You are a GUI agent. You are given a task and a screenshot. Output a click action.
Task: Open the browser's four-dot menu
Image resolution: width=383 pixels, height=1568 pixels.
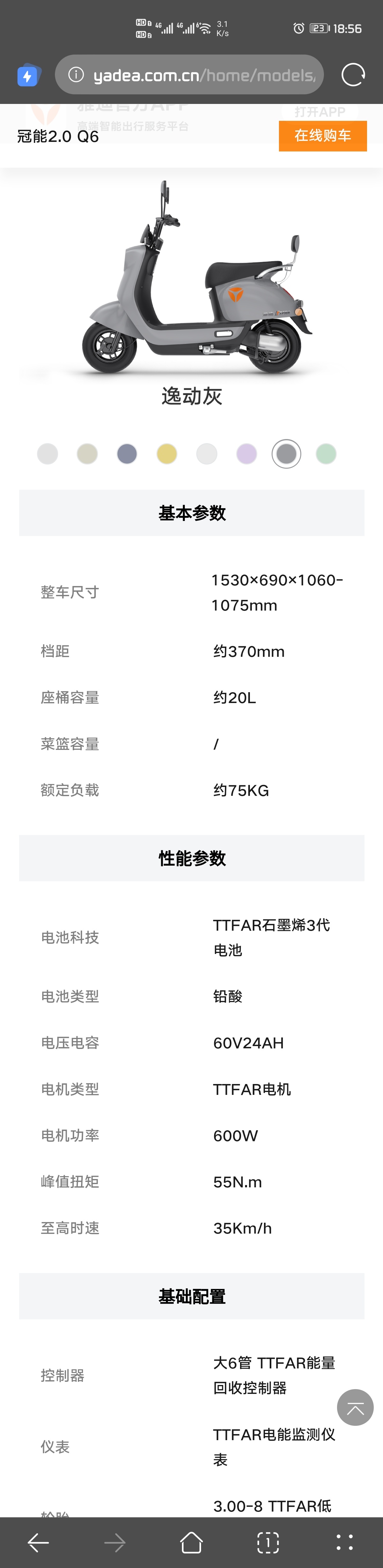point(345,1542)
